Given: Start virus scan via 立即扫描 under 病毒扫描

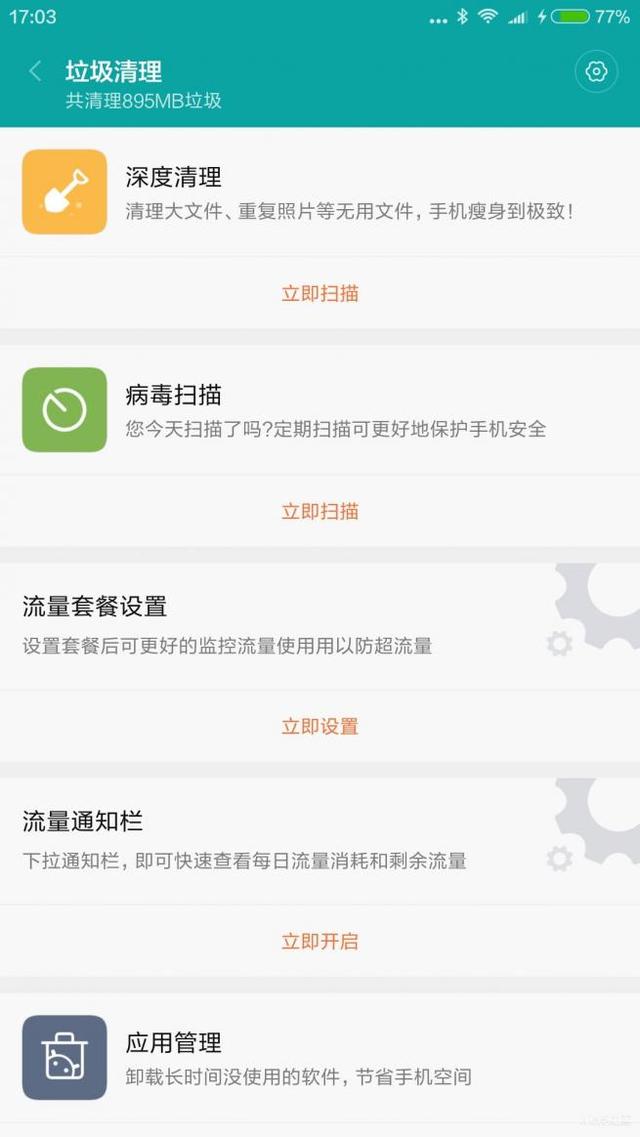Looking at the screenshot, I should click(320, 511).
